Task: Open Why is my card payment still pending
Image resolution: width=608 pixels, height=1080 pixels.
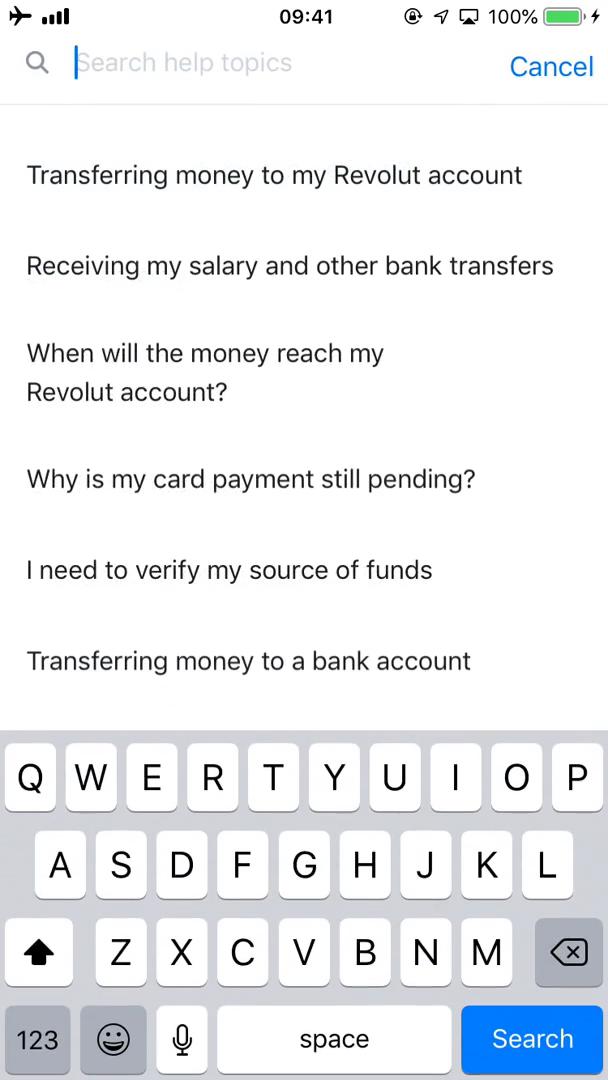Action: coord(251,479)
